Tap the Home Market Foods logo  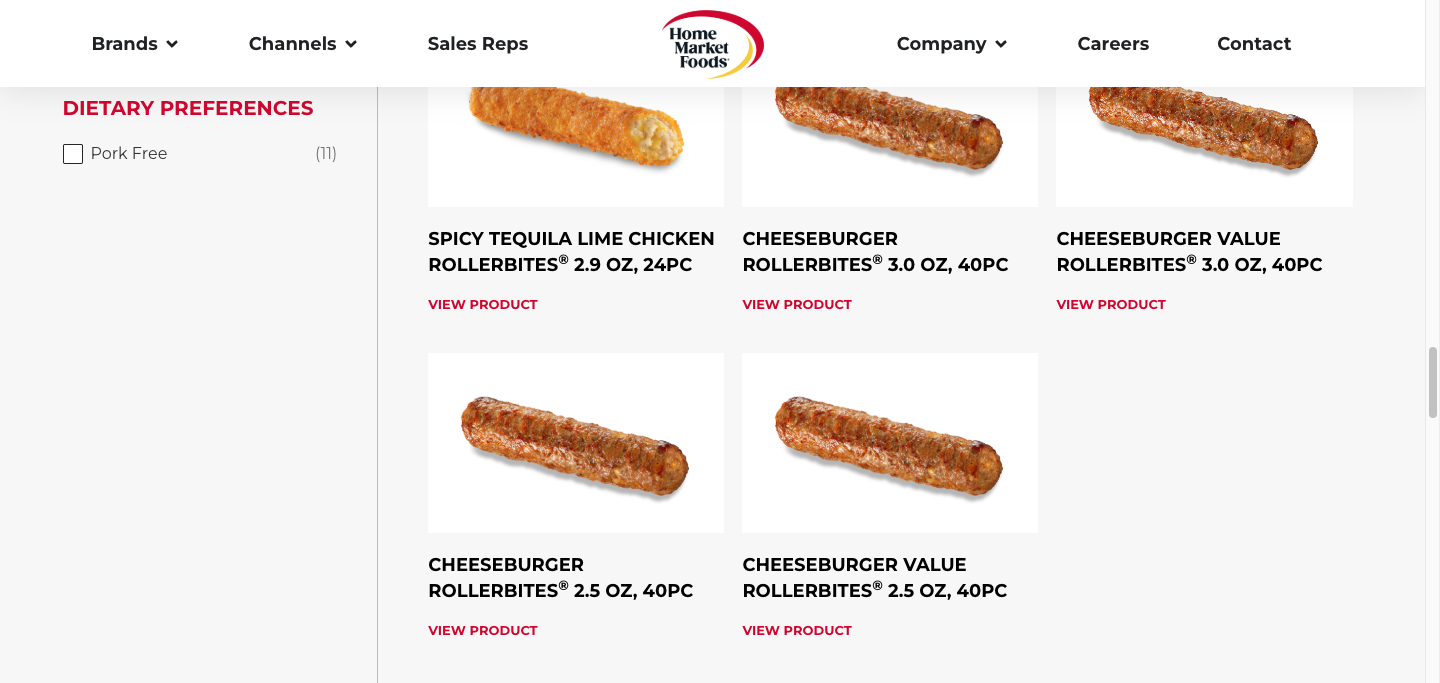pos(712,44)
